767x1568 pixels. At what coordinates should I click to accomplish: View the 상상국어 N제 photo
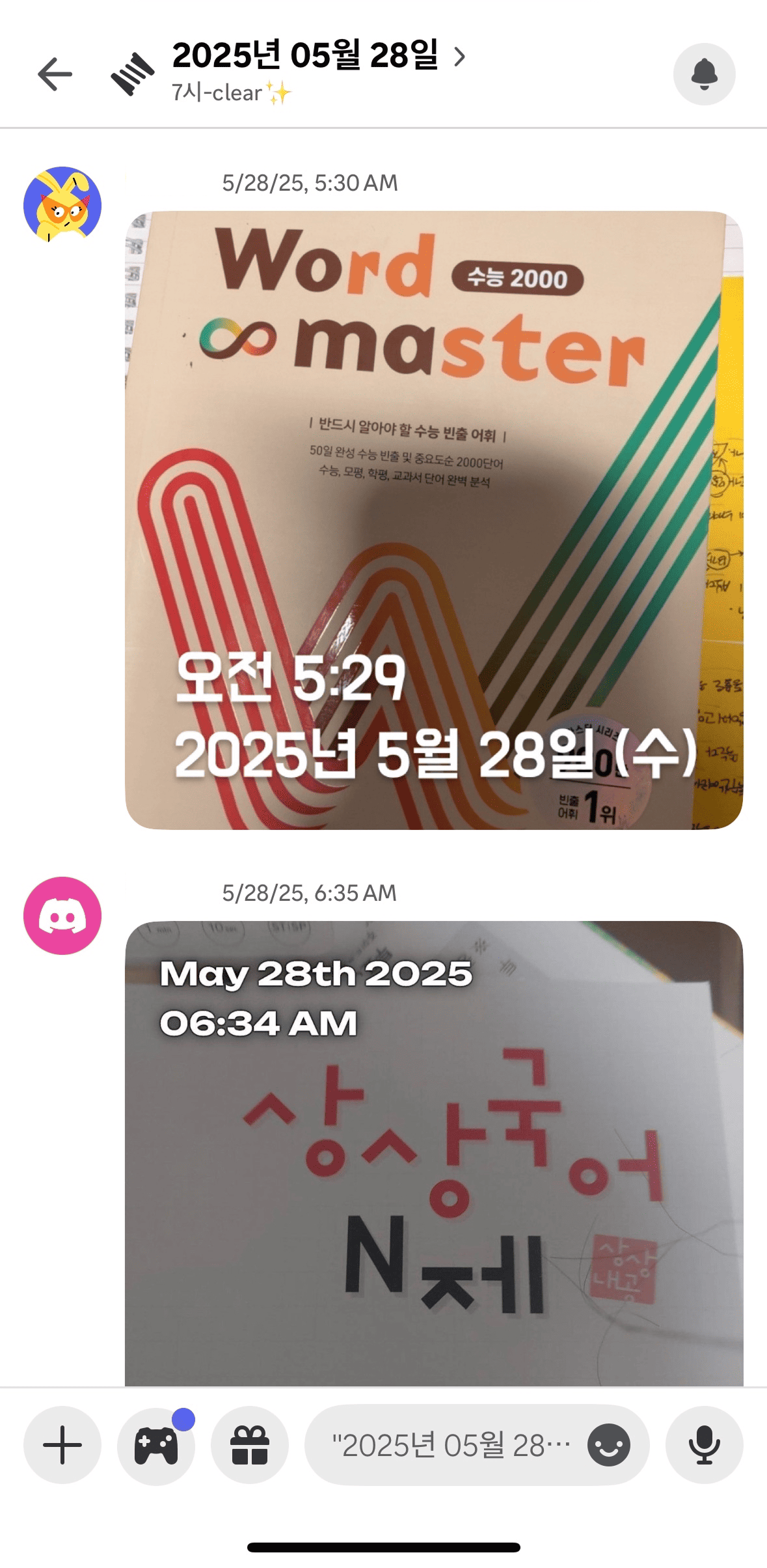434,1152
